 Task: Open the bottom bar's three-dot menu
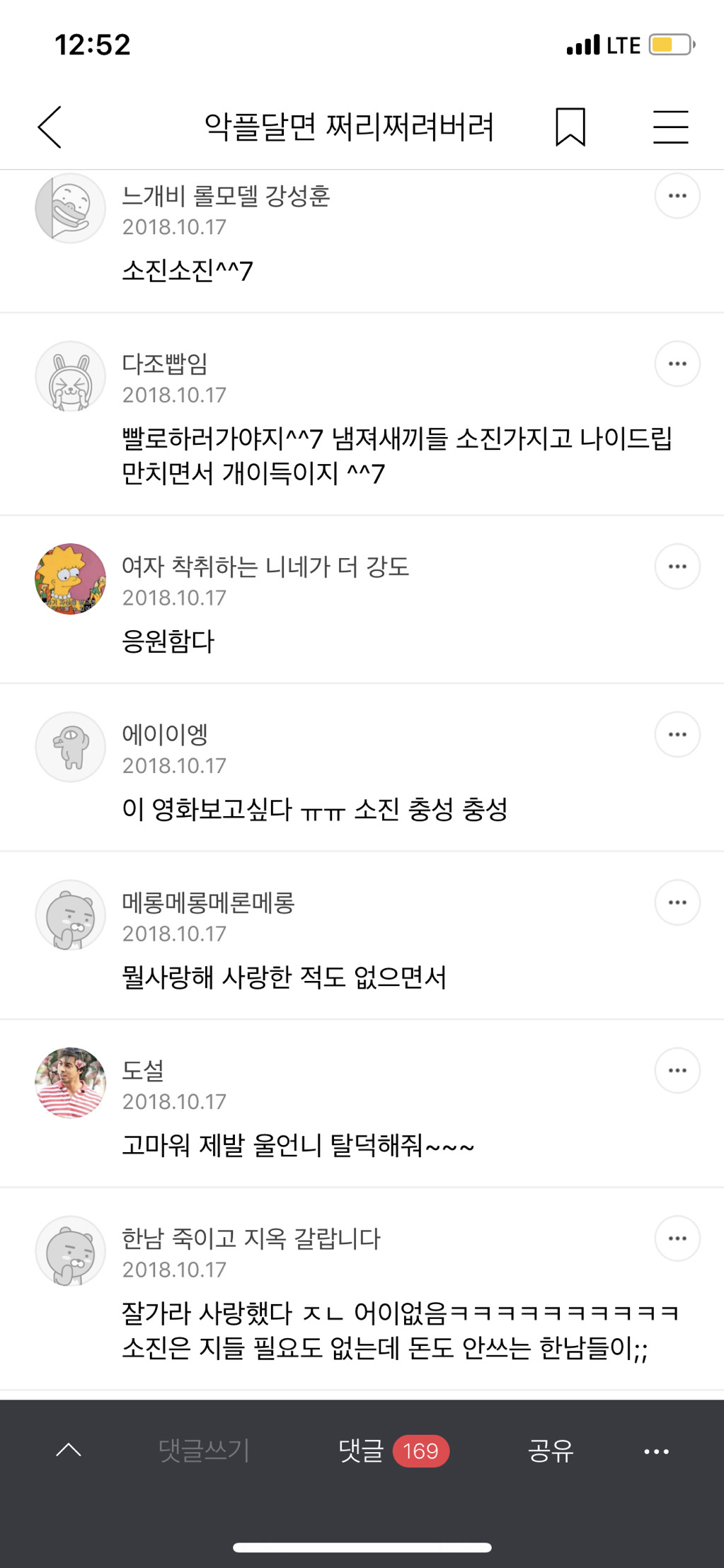pos(656,1451)
